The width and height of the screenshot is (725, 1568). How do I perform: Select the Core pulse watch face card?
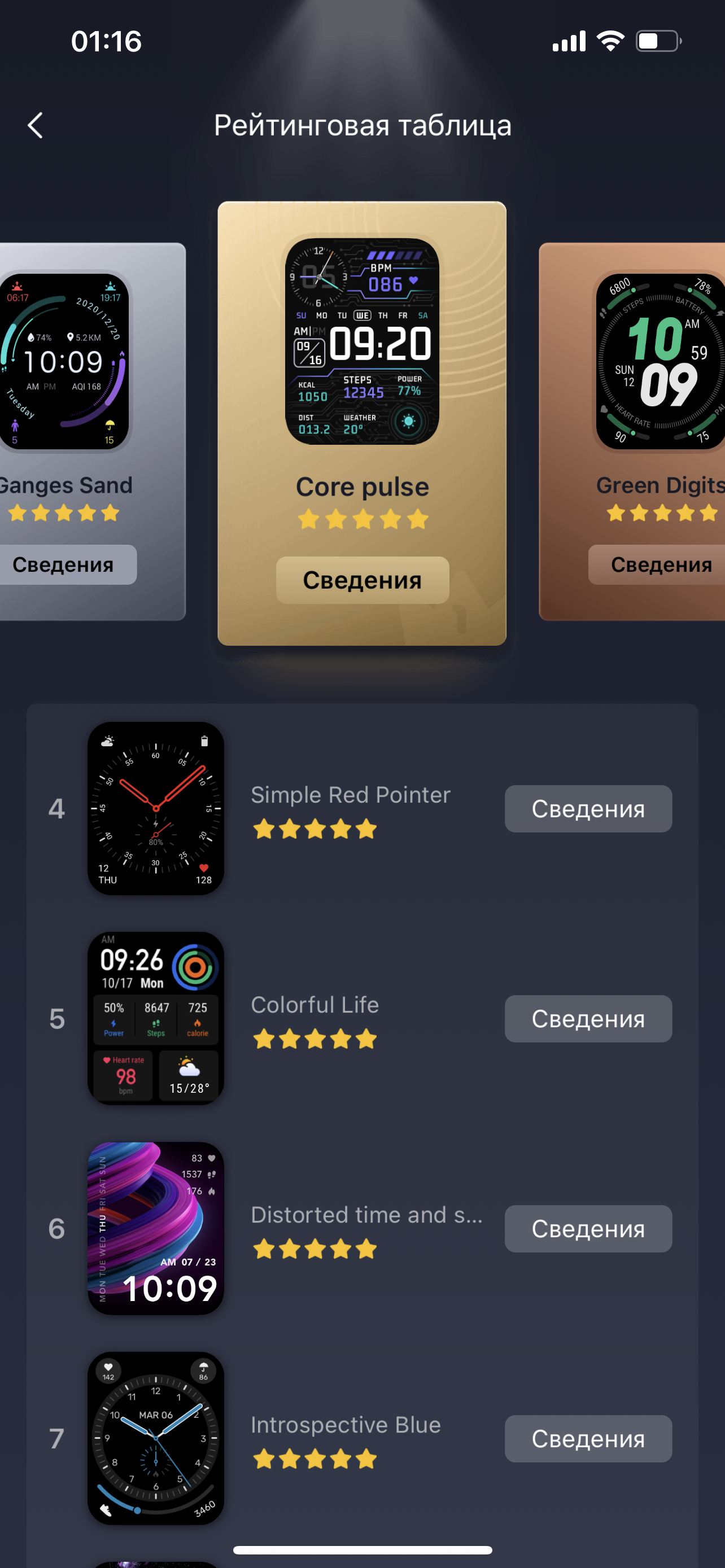point(362,342)
